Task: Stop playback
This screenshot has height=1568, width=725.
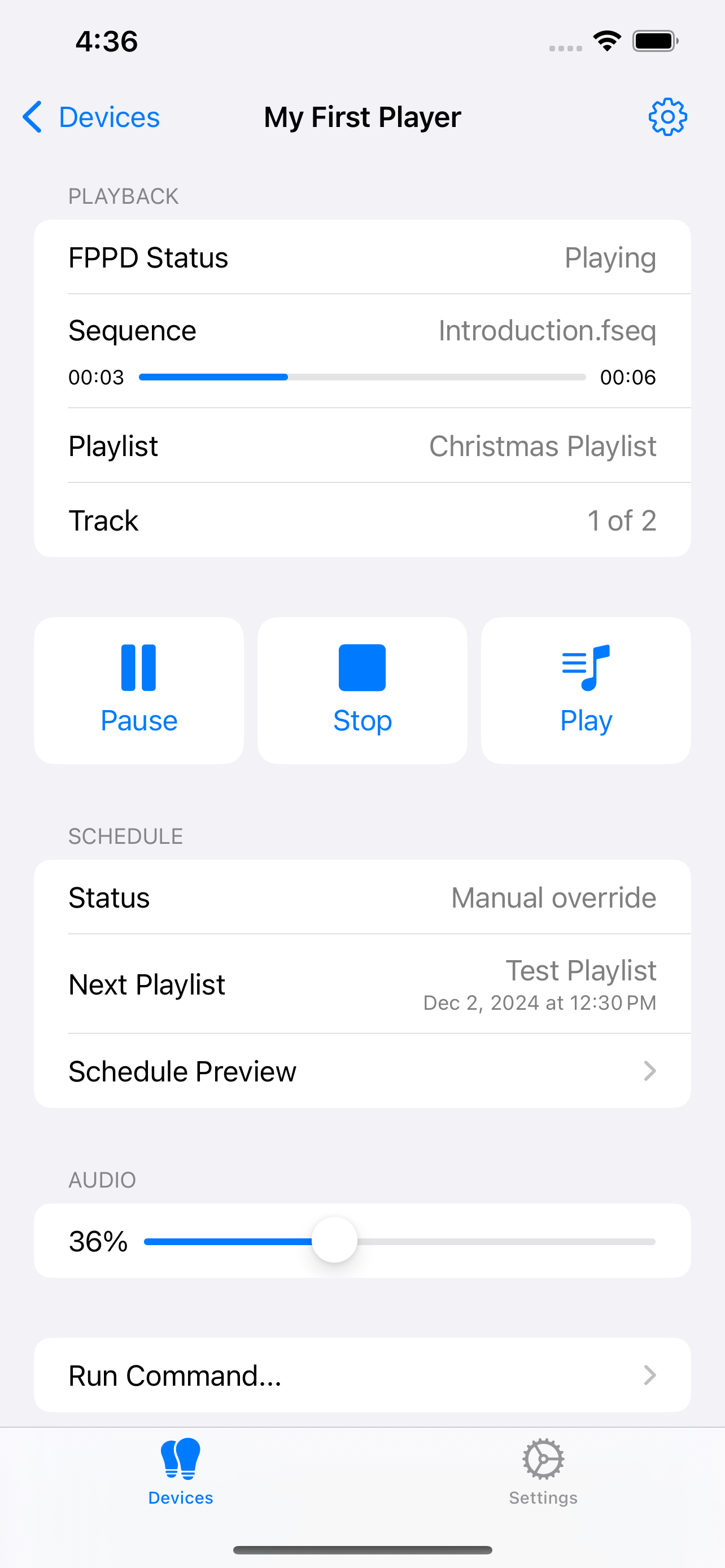Action: coord(362,690)
